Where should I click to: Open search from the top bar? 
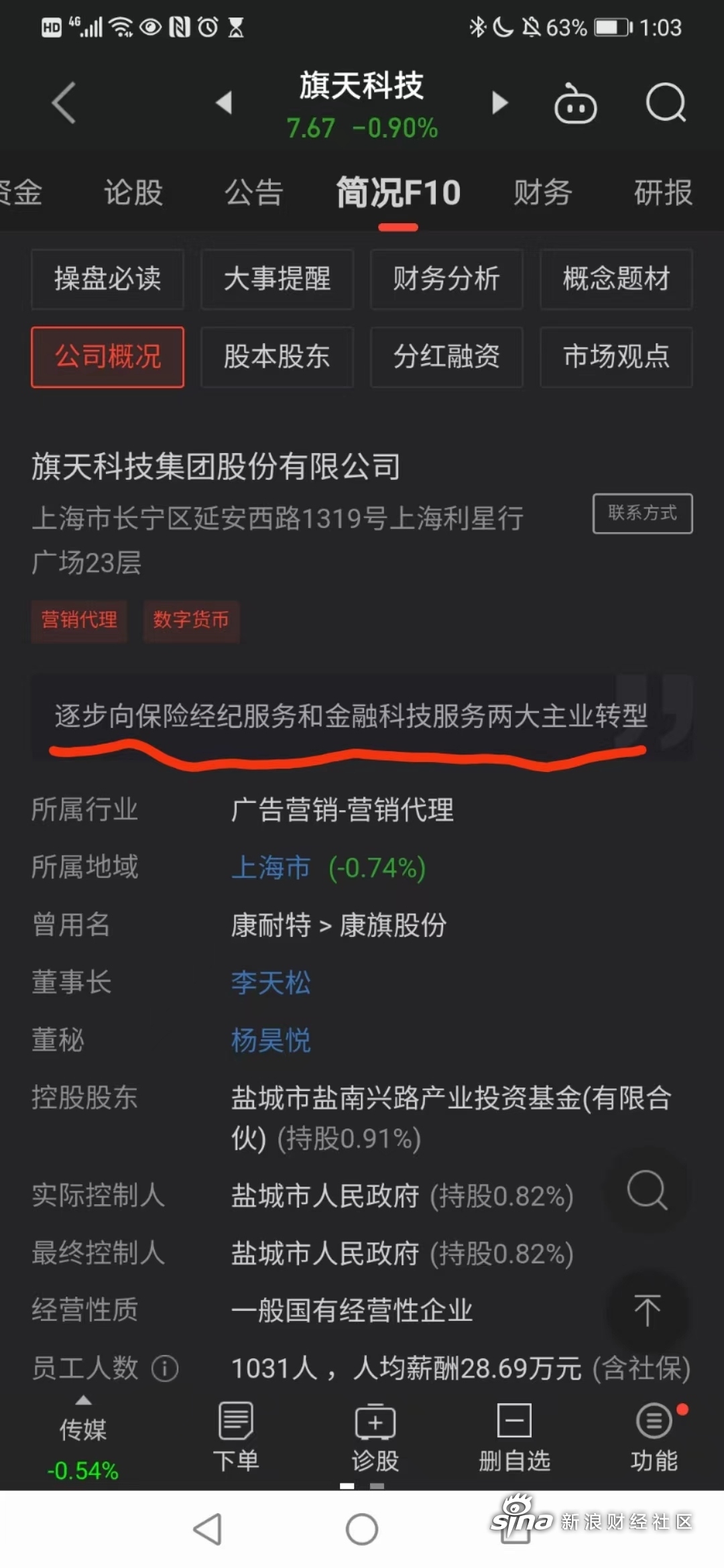[x=666, y=103]
